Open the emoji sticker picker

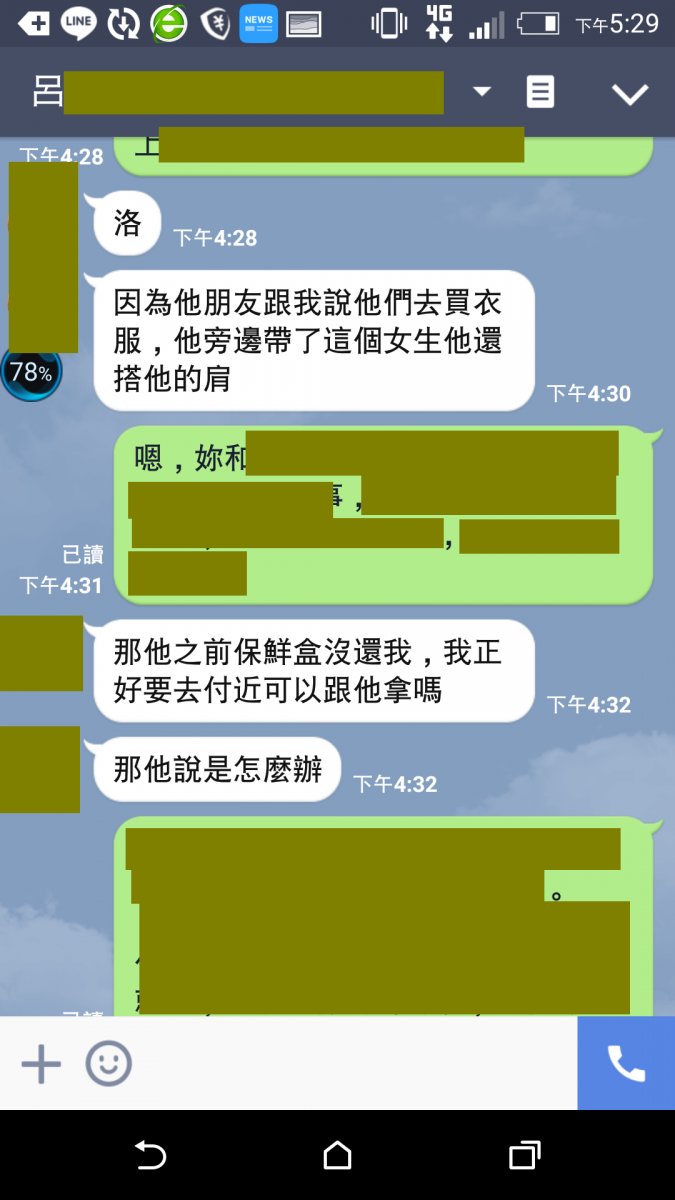[108, 1064]
